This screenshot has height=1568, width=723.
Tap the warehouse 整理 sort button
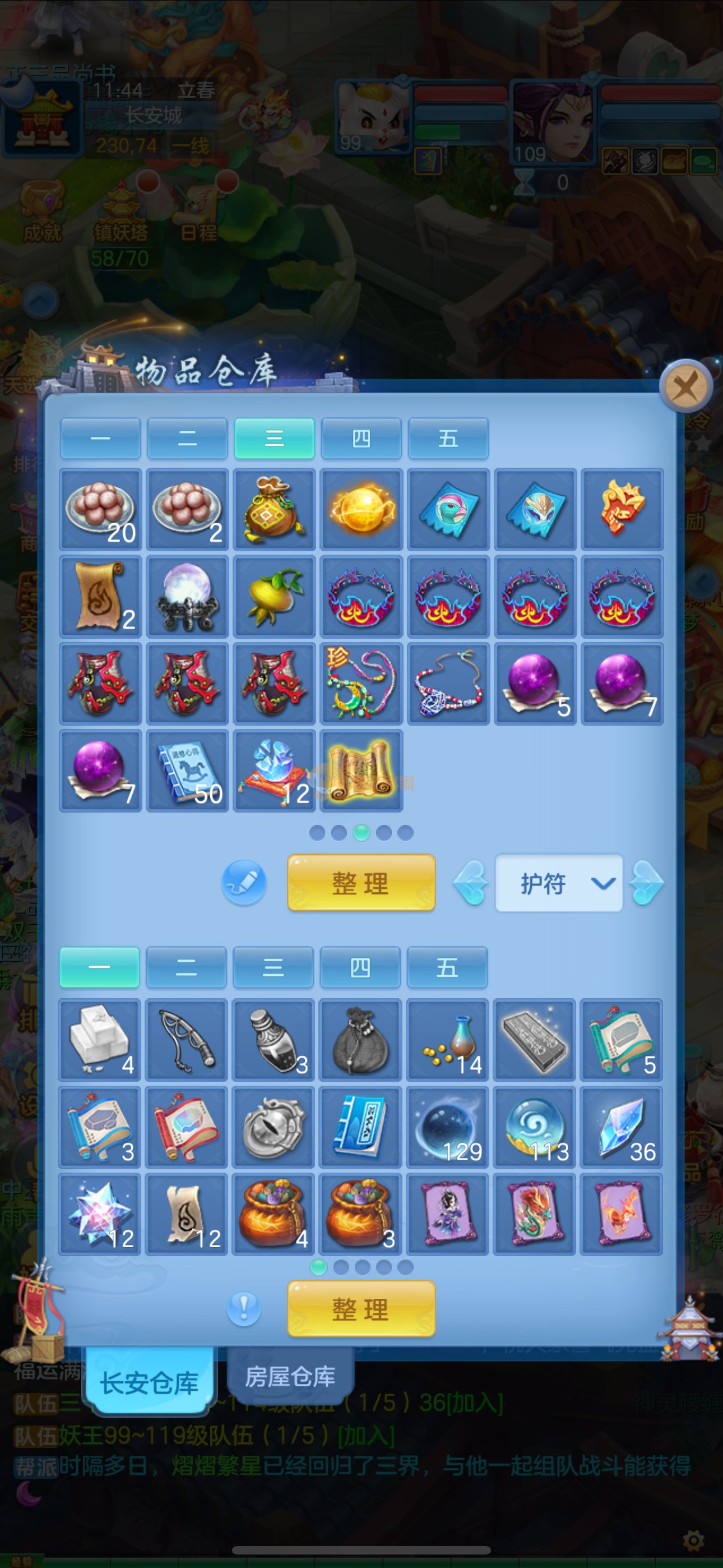pos(361,883)
